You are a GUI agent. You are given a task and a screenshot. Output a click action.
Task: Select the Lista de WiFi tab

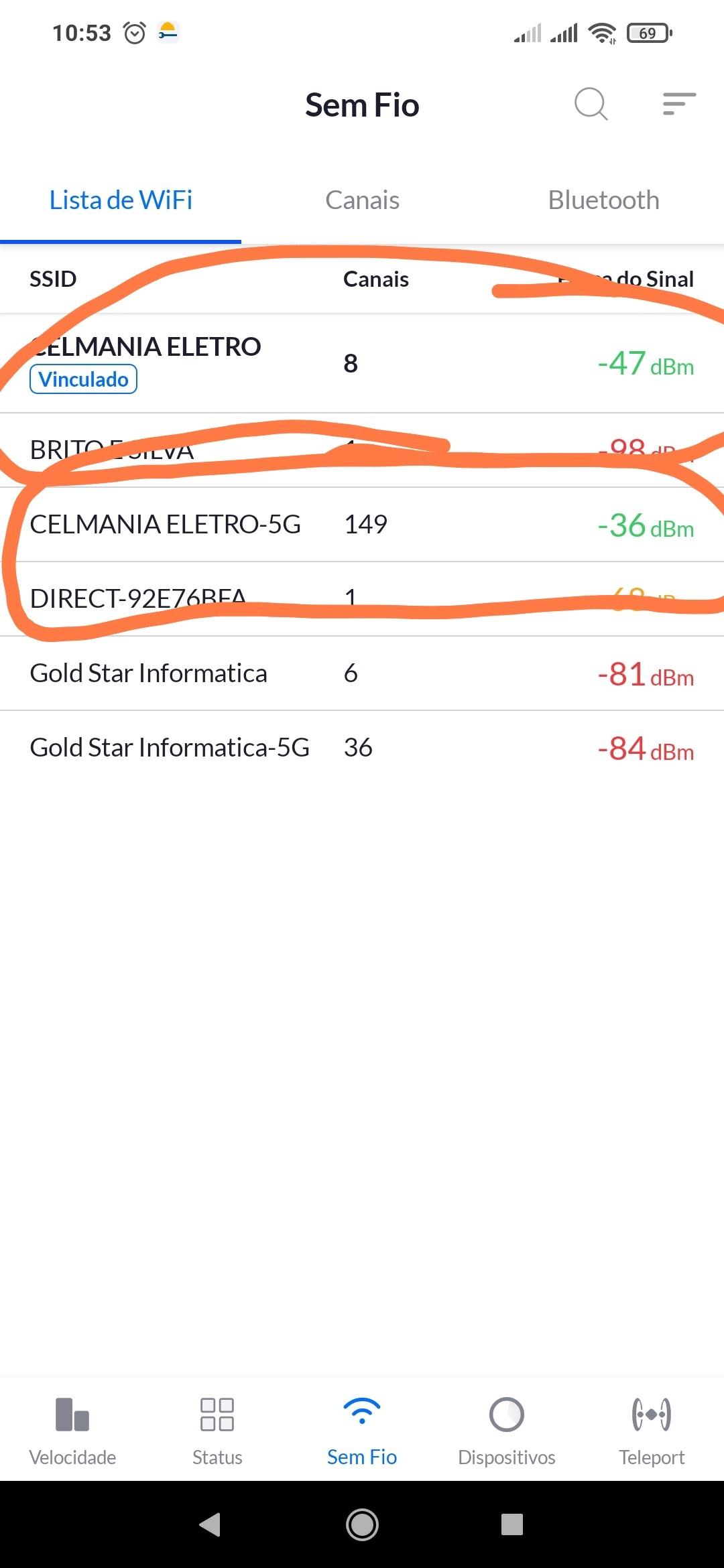click(121, 200)
